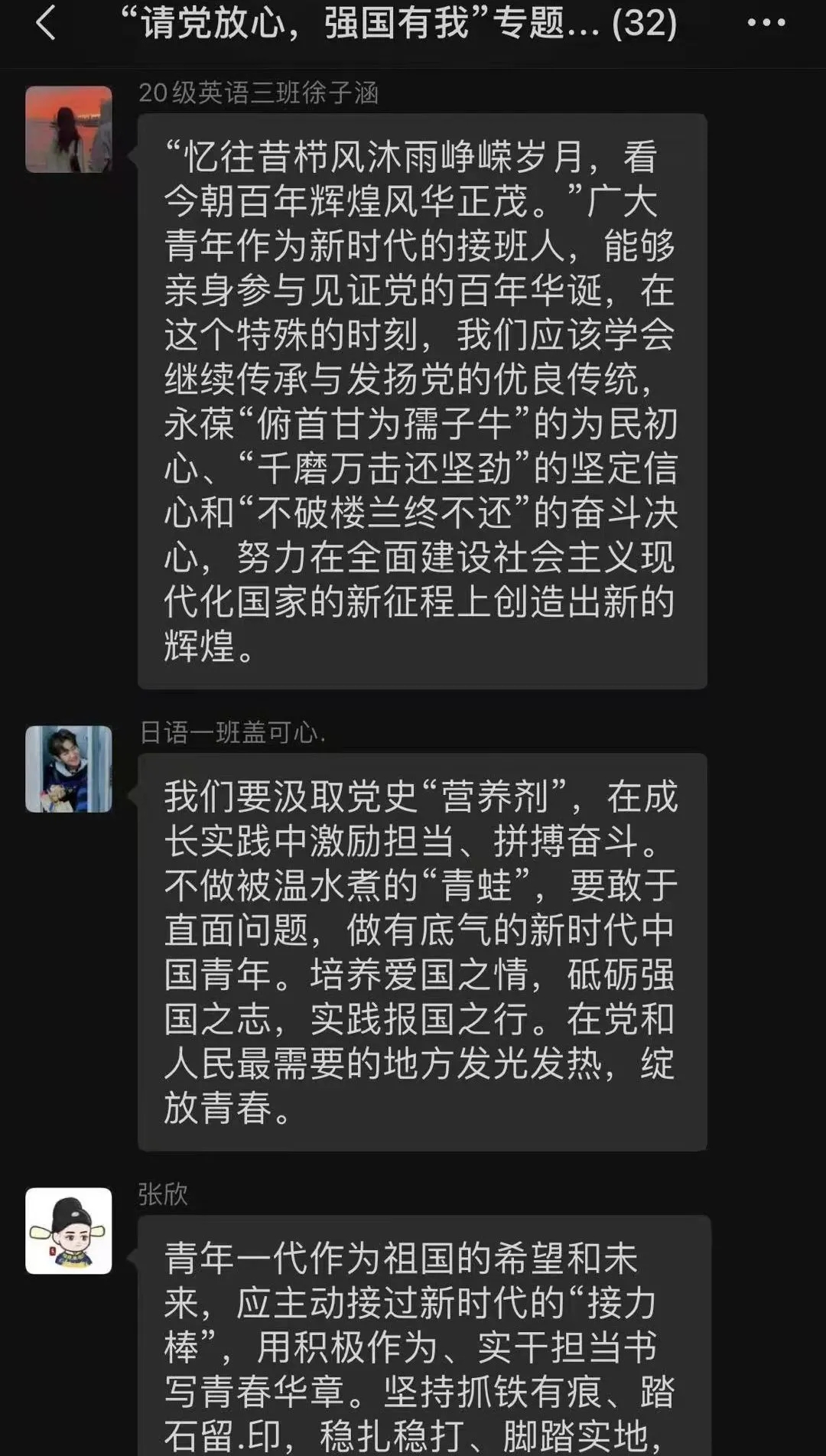
Task: Open the group chat options menu
Action: [766, 23]
